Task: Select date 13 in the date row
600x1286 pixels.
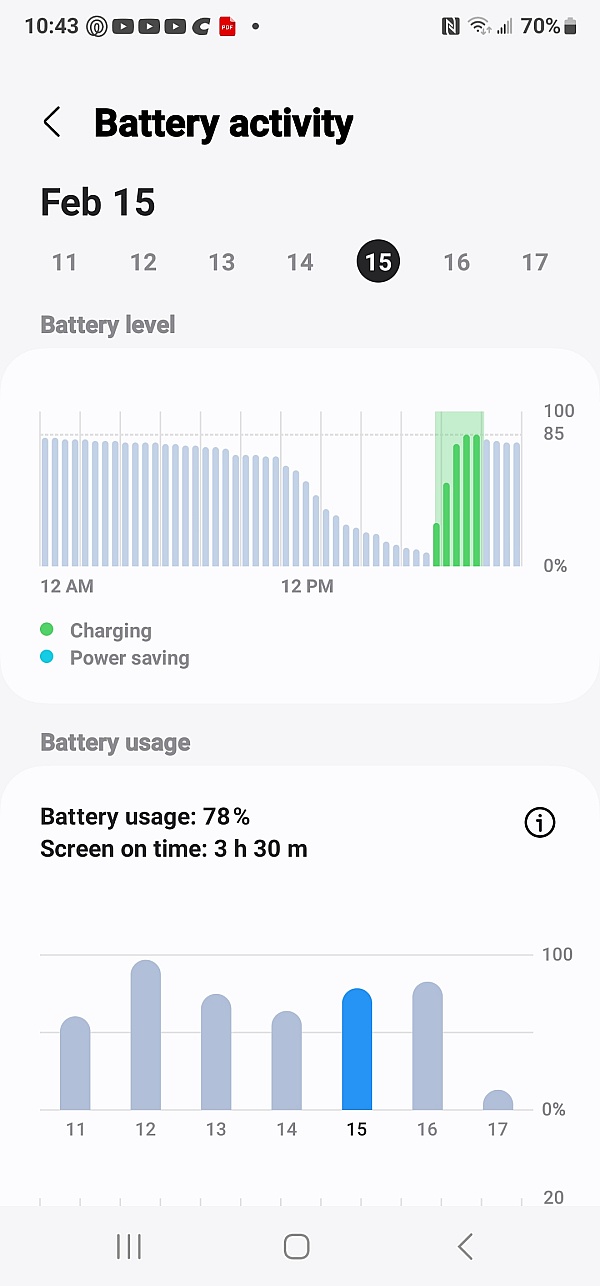Action: pyautogui.click(x=221, y=262)
